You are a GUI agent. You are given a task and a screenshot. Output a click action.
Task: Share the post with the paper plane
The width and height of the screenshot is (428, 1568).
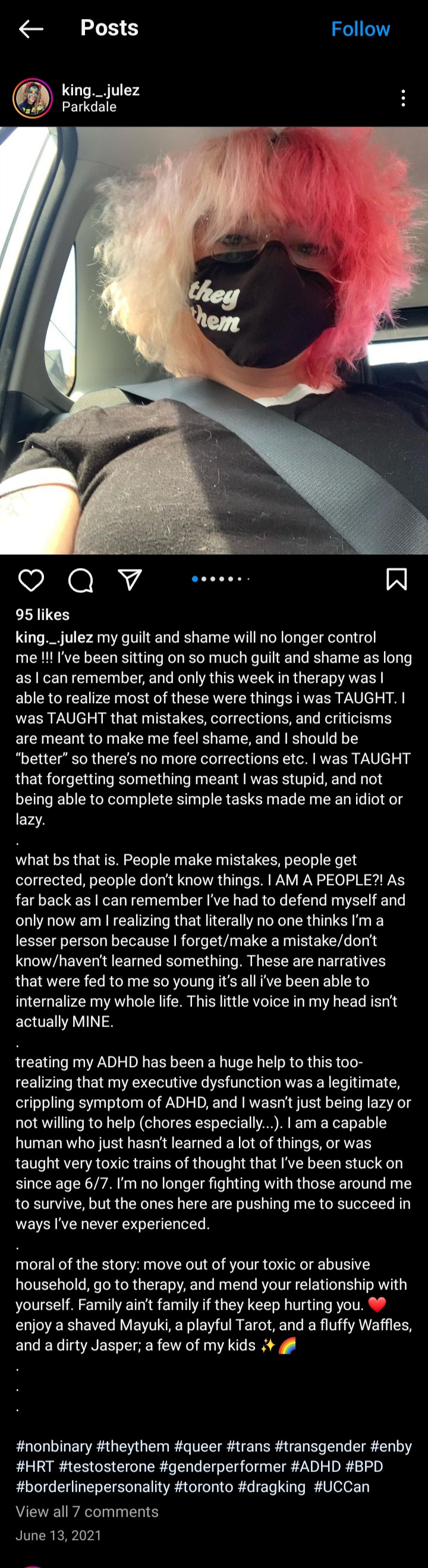coord(130,579)
